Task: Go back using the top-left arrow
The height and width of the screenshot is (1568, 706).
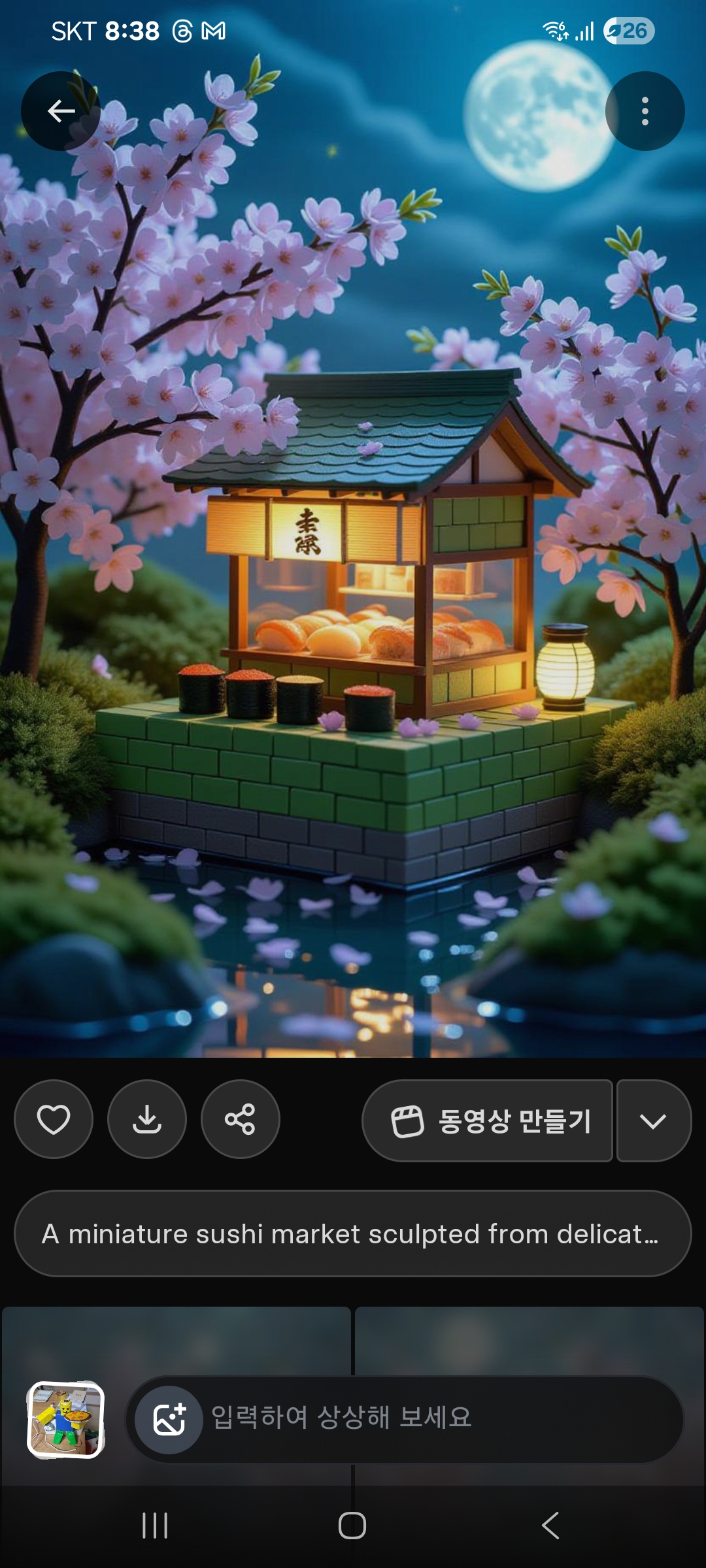Action: coord(61,111)
